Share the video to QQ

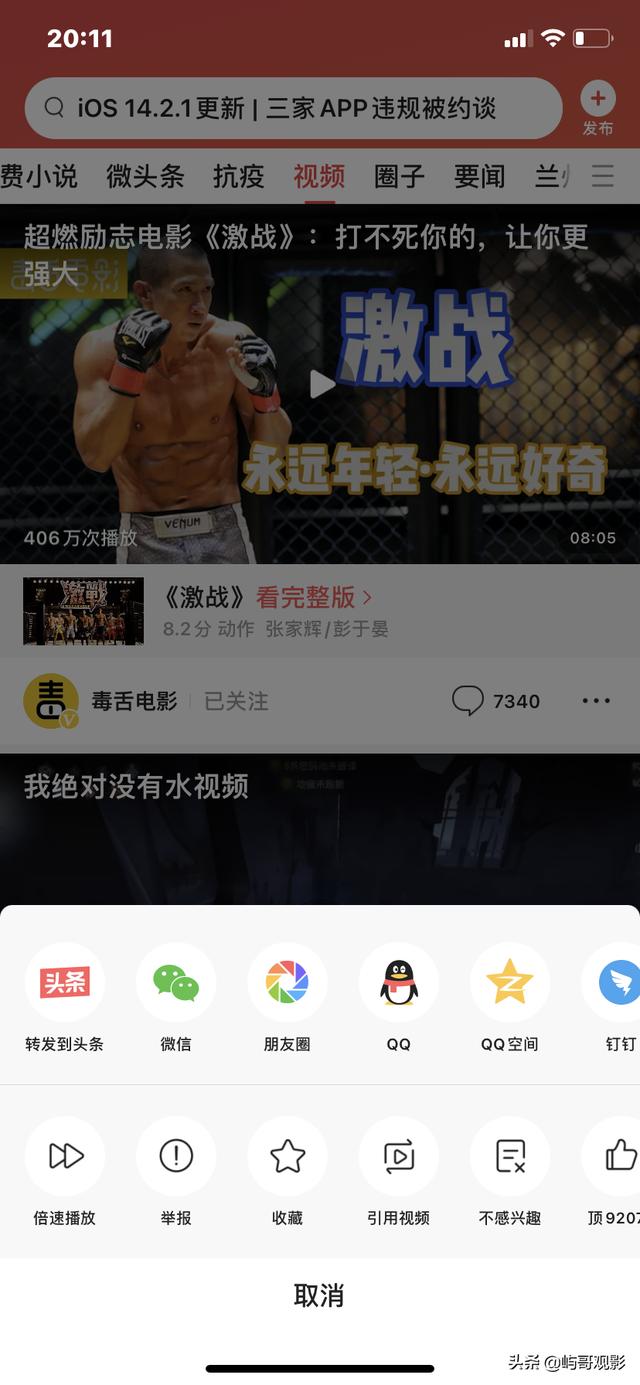tap(398, 983)
